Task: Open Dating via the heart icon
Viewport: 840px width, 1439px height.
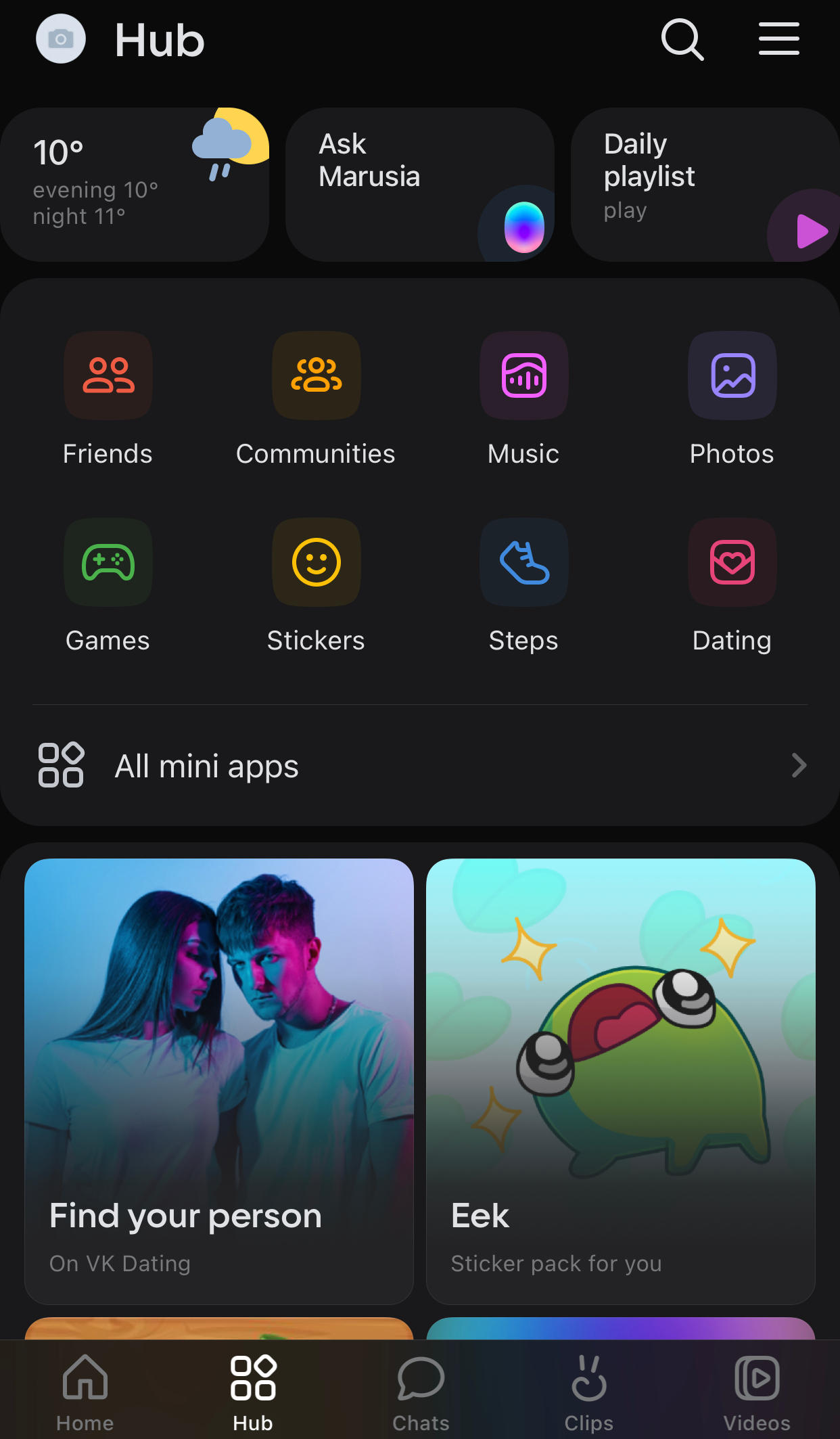Action: 732,562
